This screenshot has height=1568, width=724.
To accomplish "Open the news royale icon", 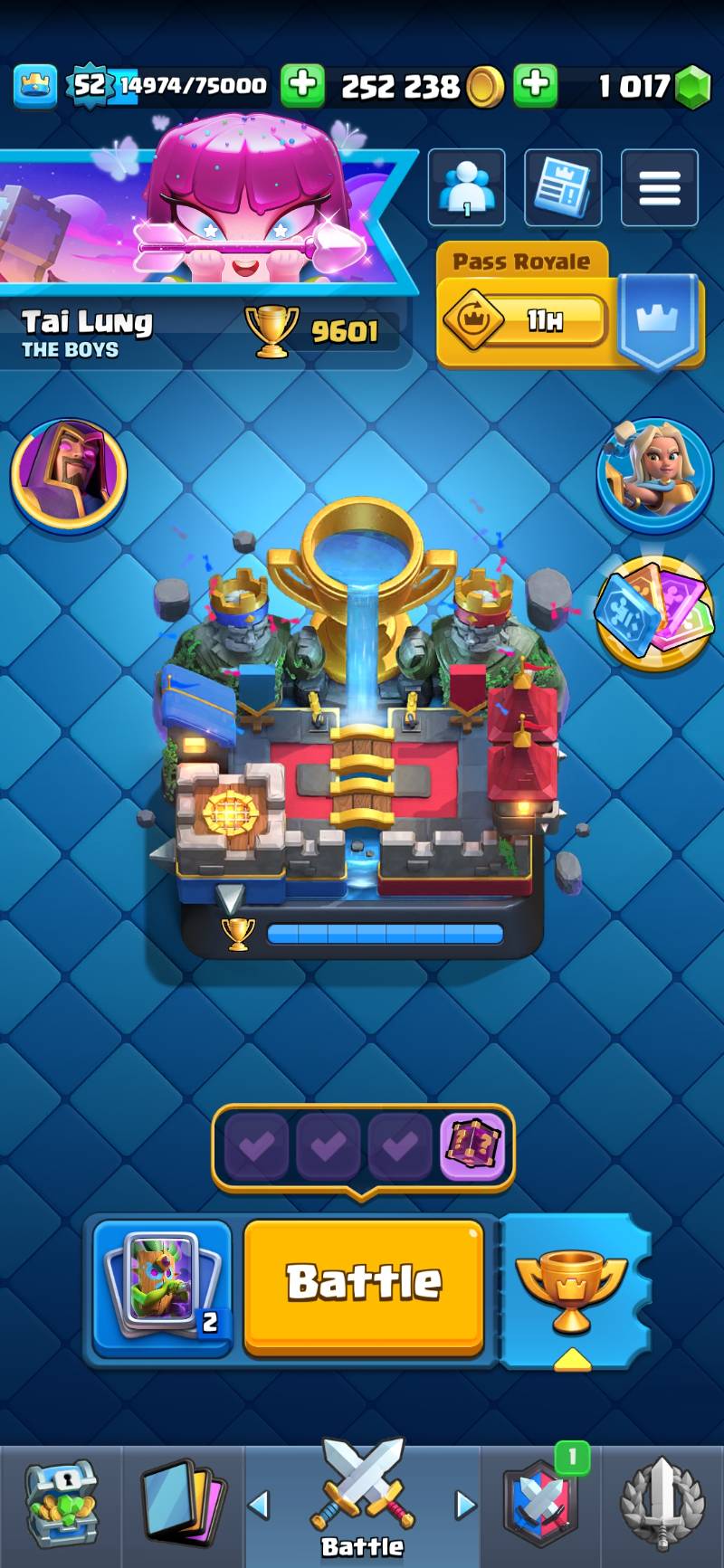I will pyautogui.click(x=562, y=187).
